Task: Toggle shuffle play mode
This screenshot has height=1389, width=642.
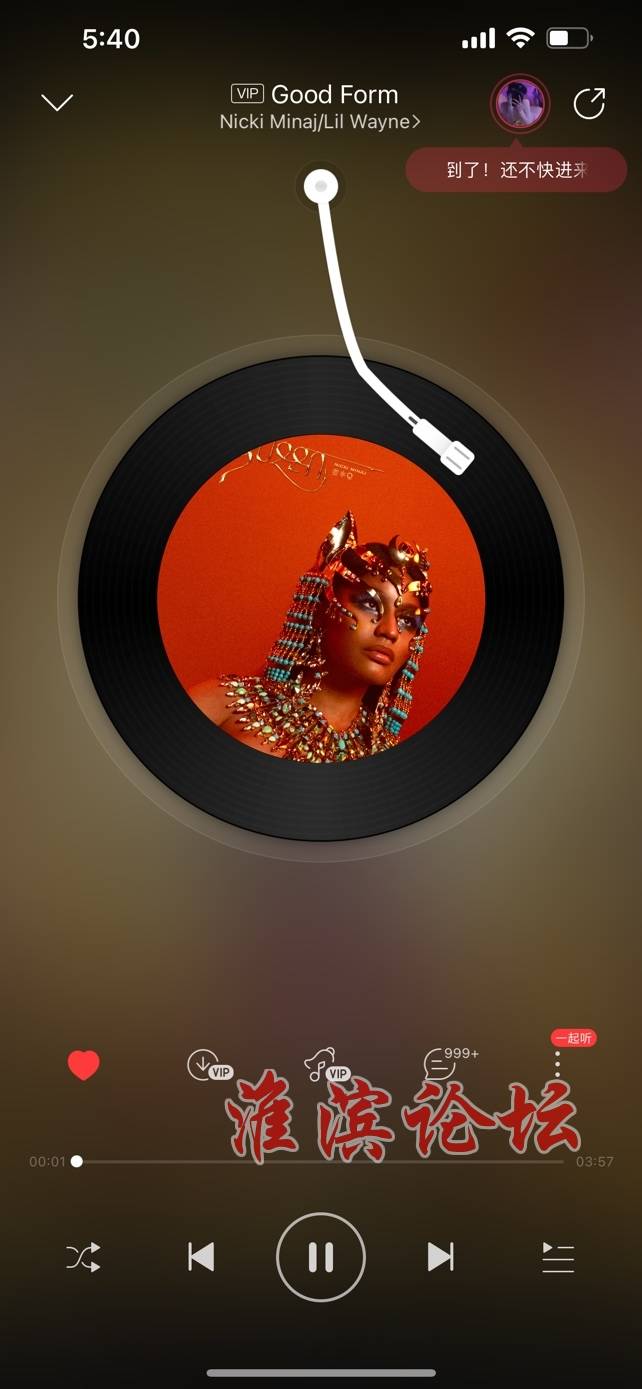Action: (x=83, y=1257)
